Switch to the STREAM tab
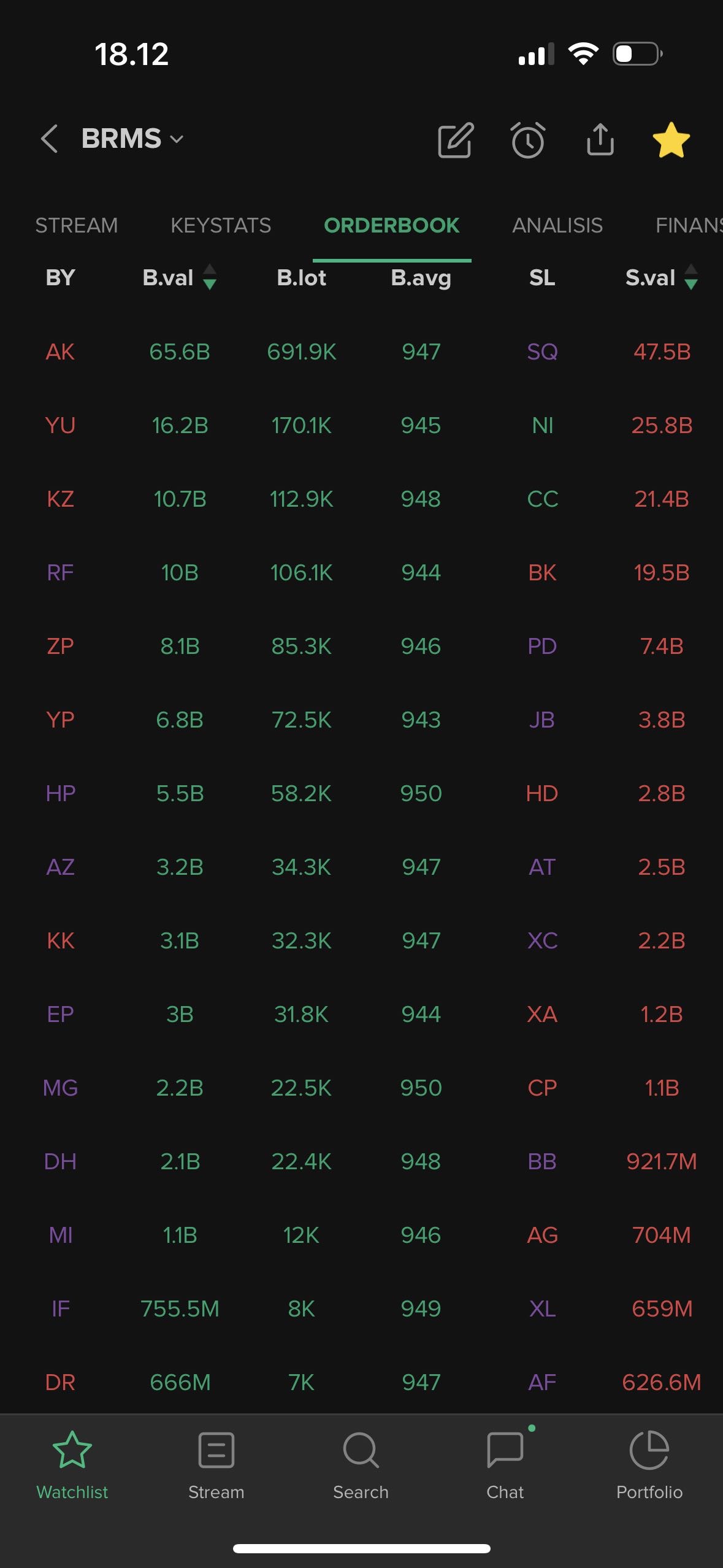This screenshot has width=723, height=1568. coord(77,226)
